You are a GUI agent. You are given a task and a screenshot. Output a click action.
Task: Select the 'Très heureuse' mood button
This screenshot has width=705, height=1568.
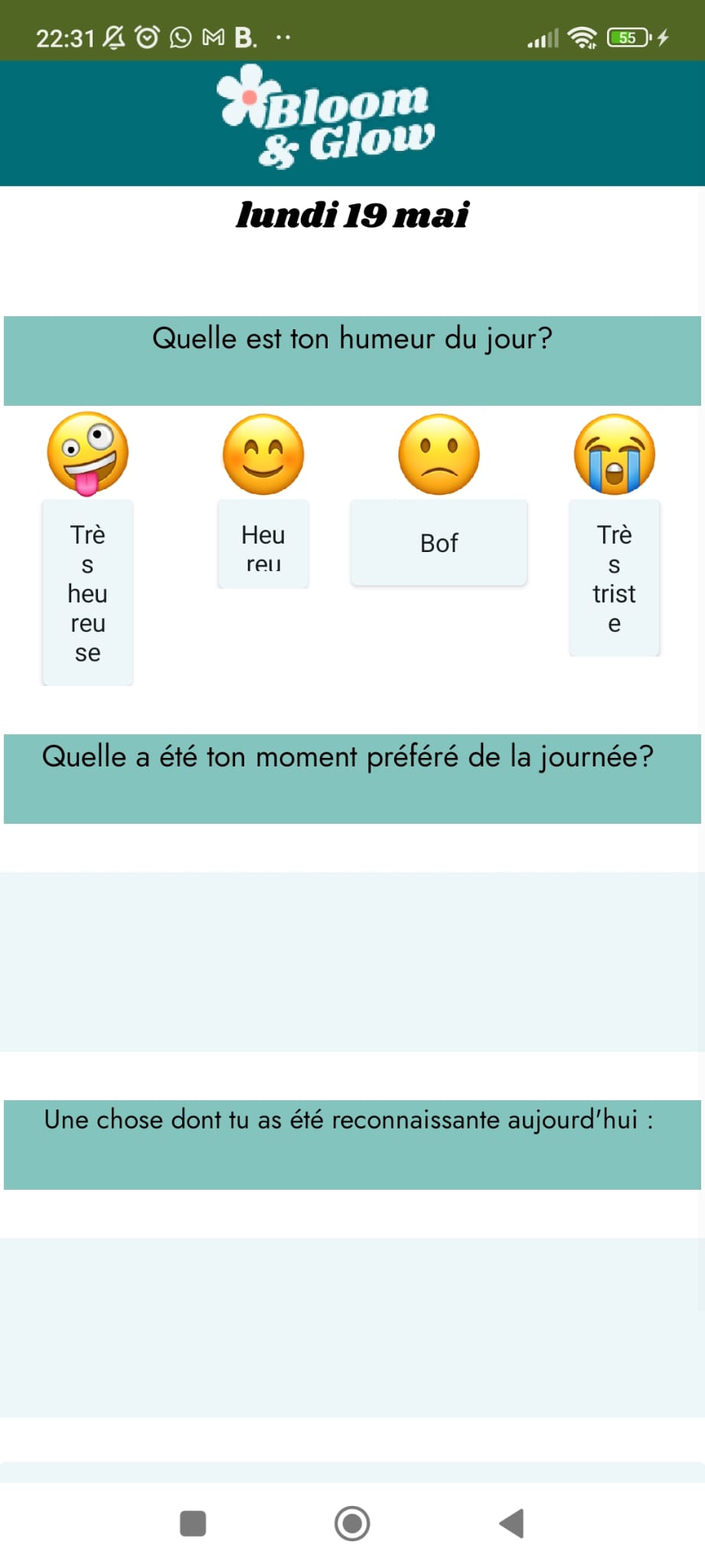click(87, 593)
